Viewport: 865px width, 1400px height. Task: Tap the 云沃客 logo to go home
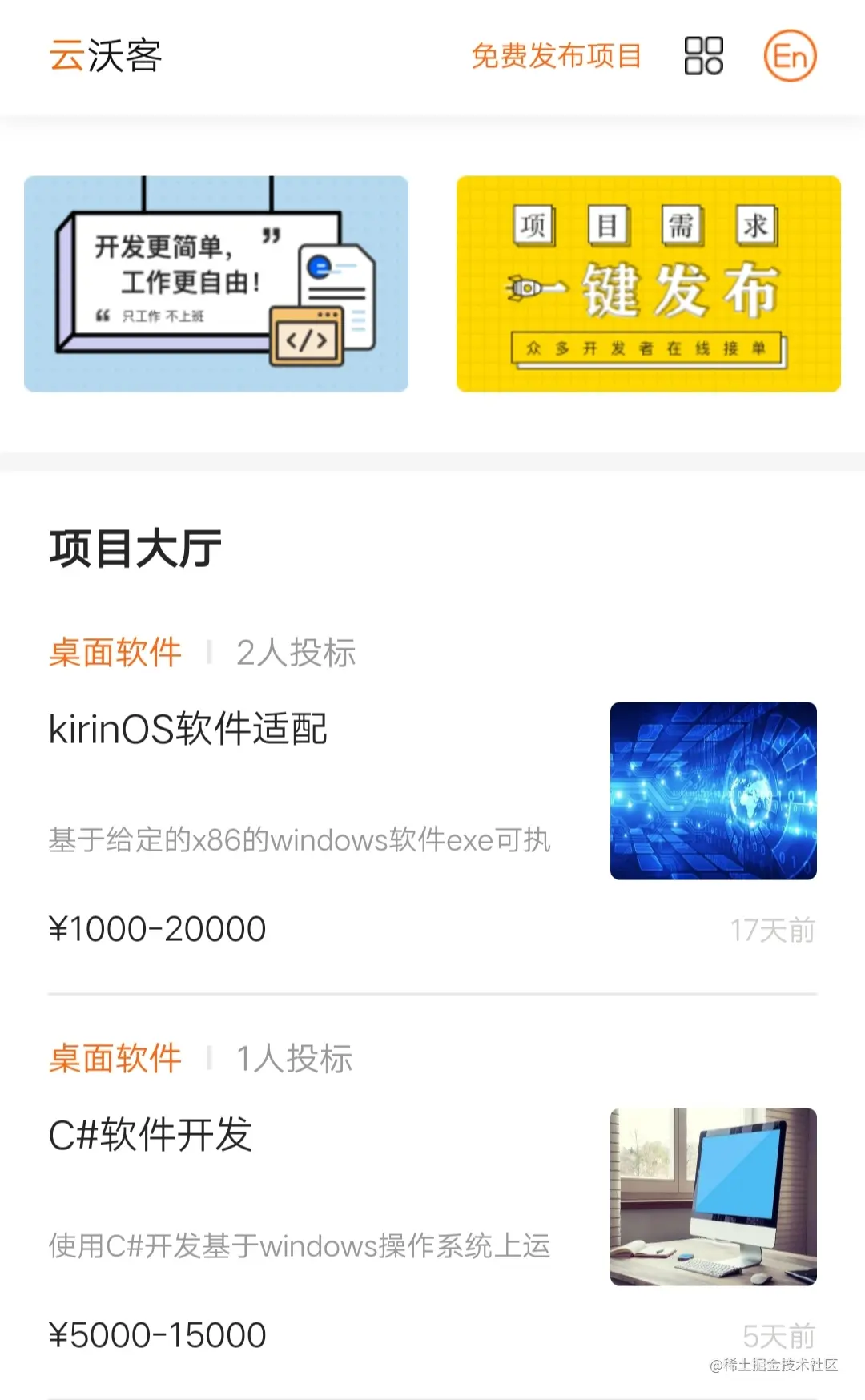click(106, 56)
